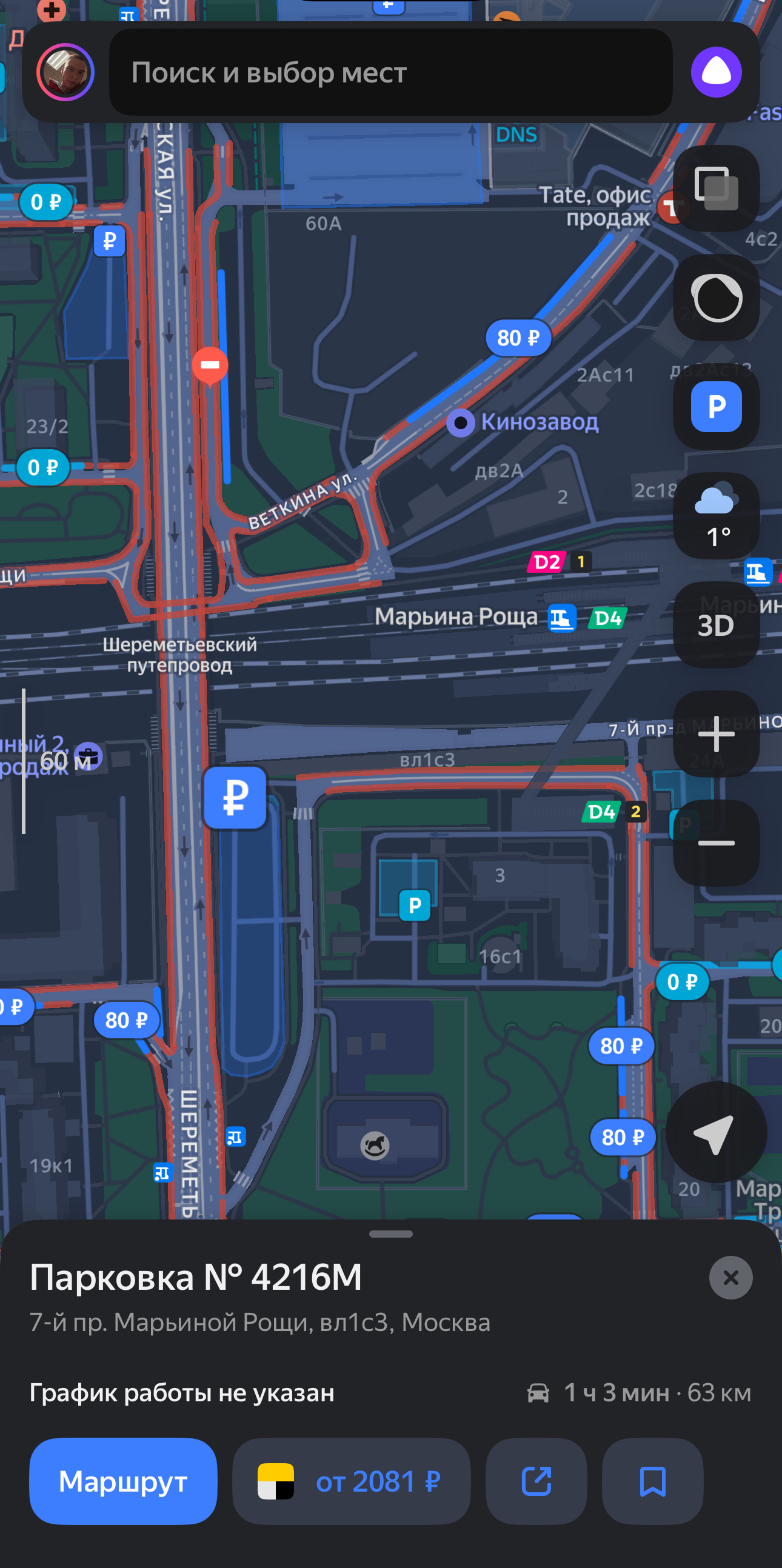Tap the search field for places

[x=390, y=73]
